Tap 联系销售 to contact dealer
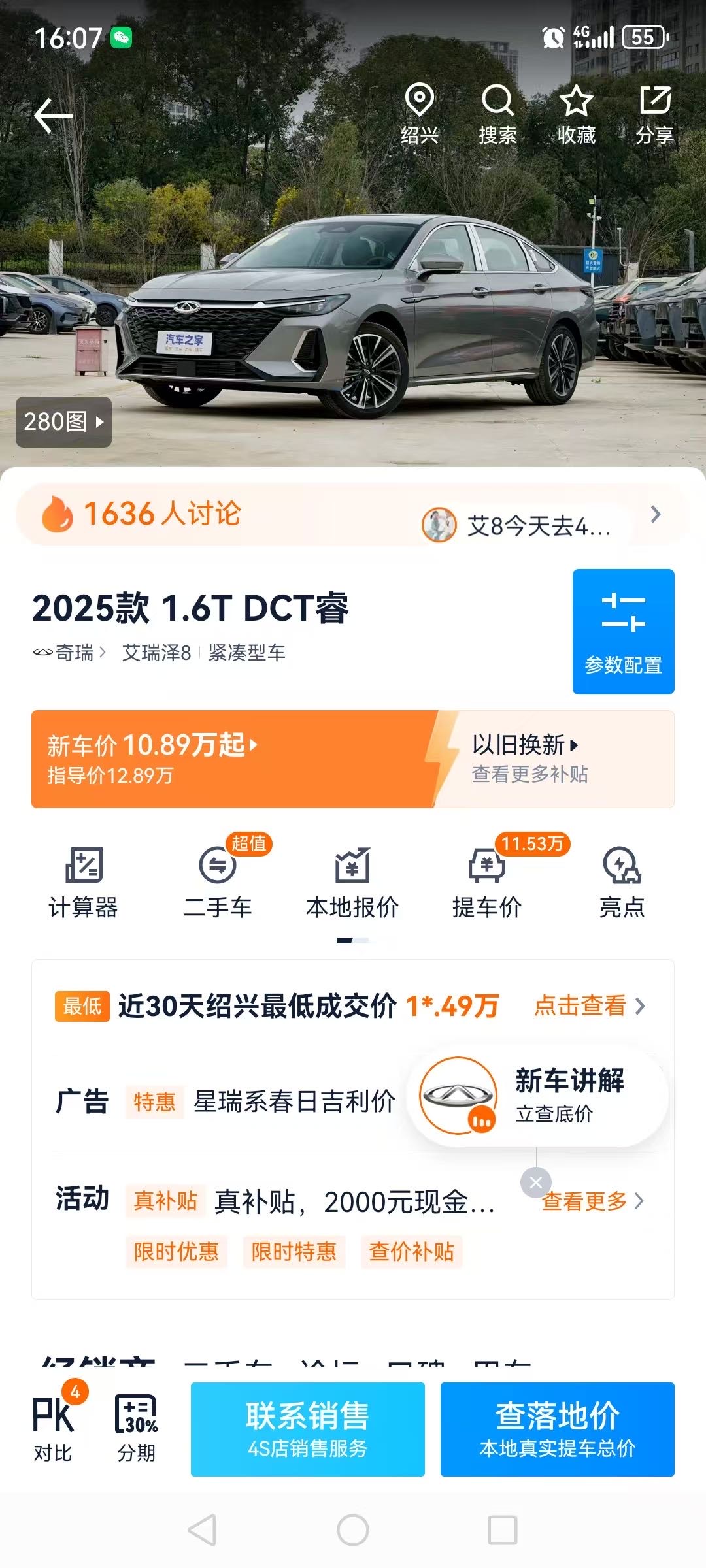 [307, 1429]
